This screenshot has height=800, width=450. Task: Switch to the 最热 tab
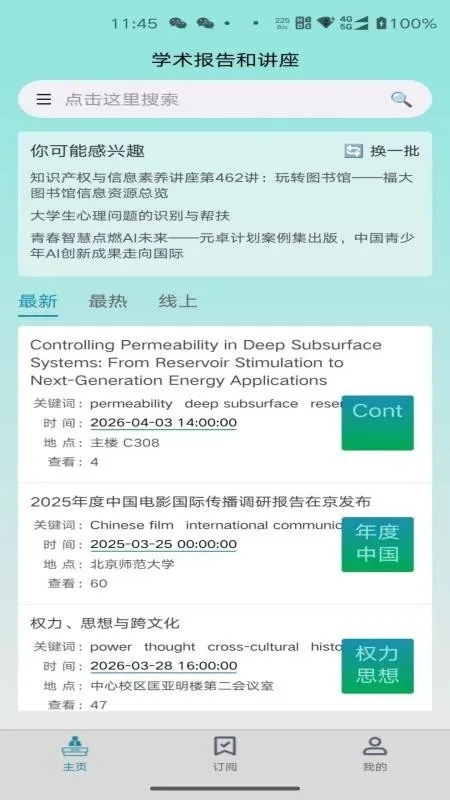click(108, 302)
